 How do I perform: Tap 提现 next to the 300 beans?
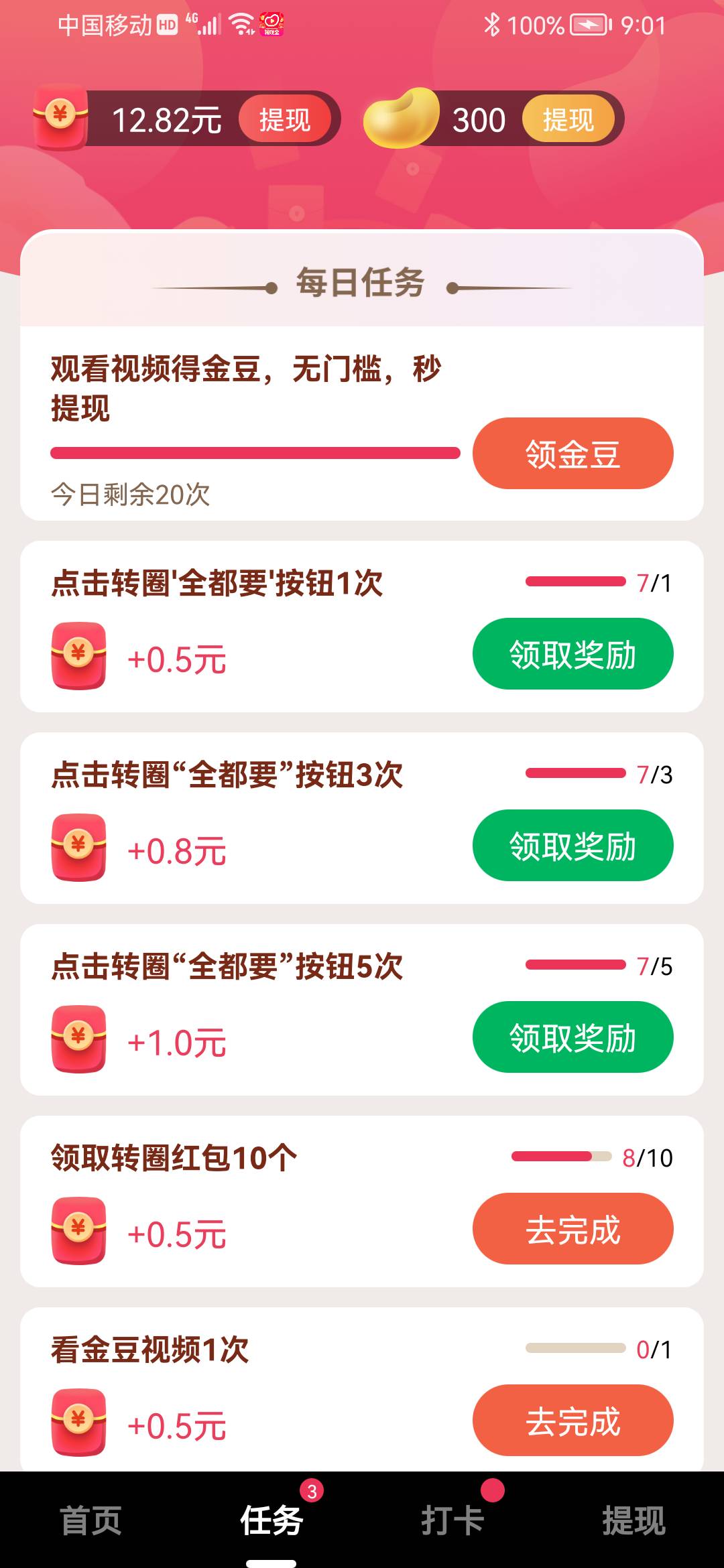pyautogui.click(x=568, y=118)
